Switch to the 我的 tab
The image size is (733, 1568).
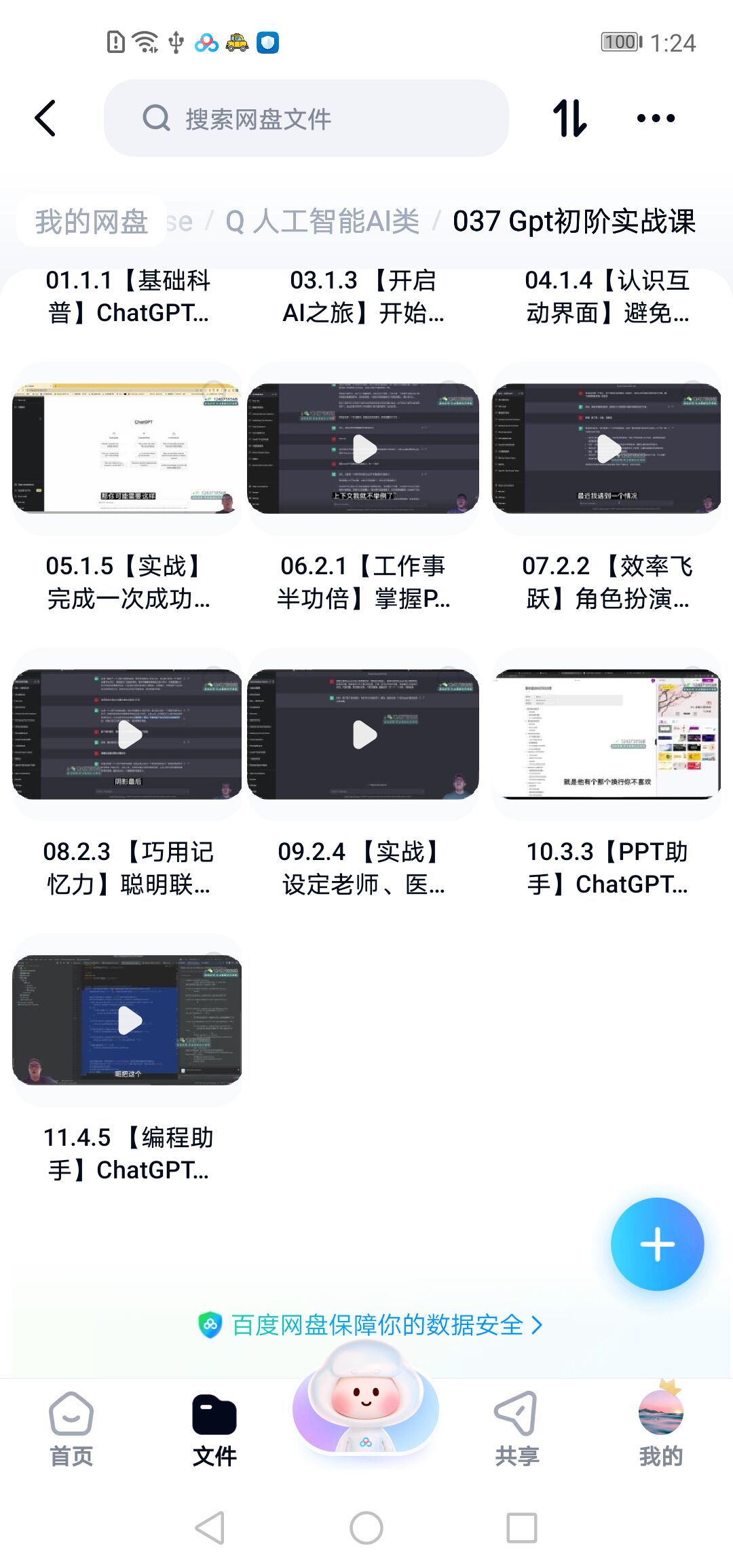pos(660,1429)
